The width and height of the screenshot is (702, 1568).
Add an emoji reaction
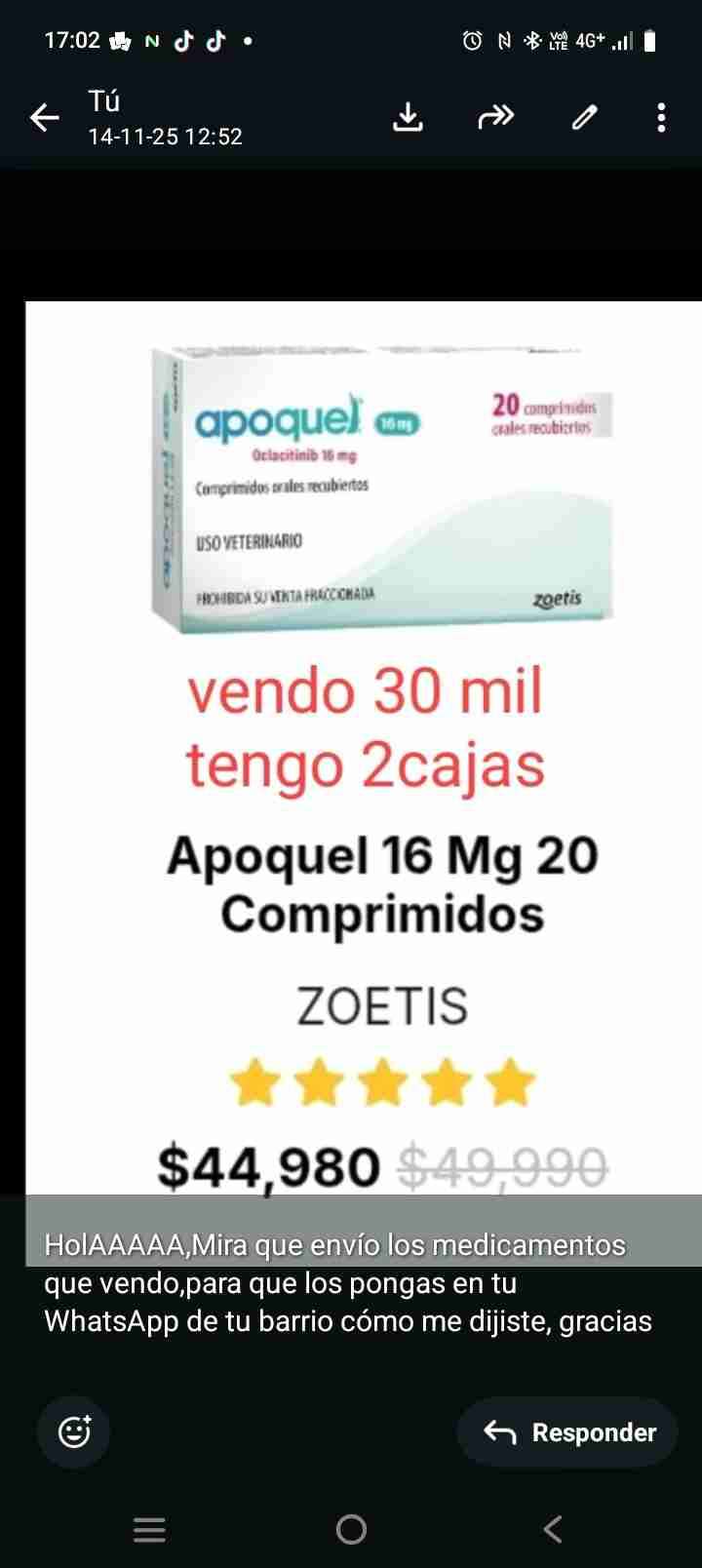(74, 1431)
